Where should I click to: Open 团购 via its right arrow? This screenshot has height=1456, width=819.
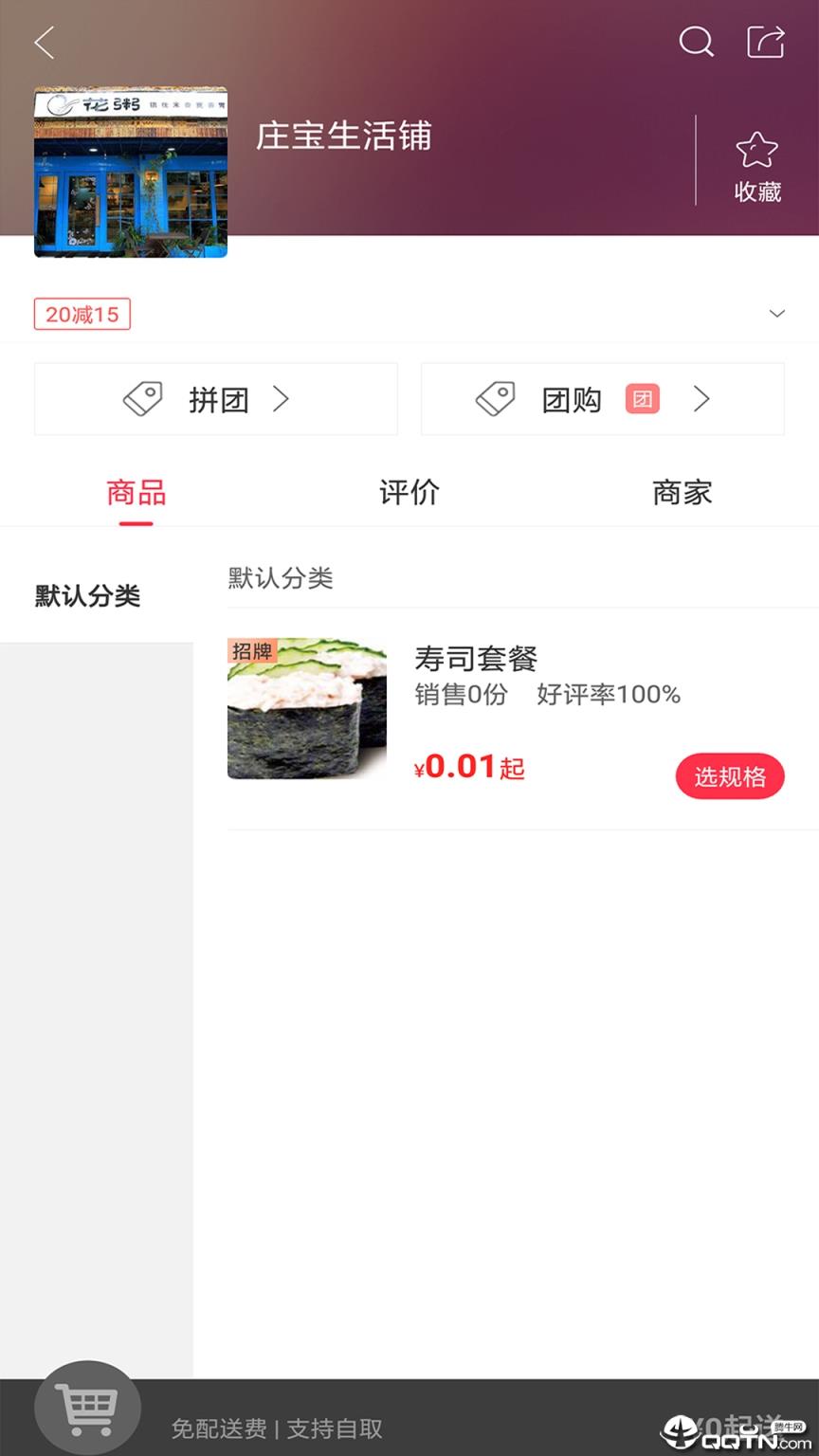(x=701, y=399)
